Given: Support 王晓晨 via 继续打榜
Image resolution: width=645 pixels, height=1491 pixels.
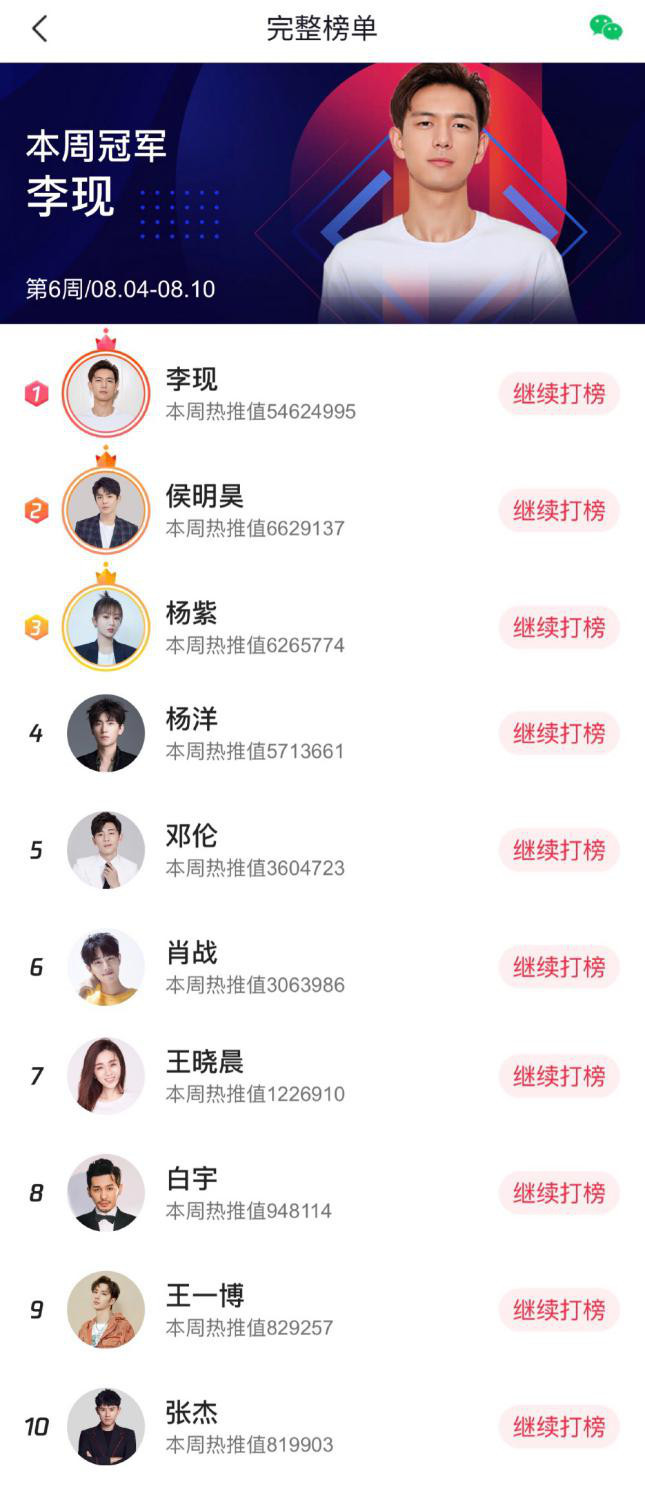Looking at the screenshot, I should (559, 1076).
